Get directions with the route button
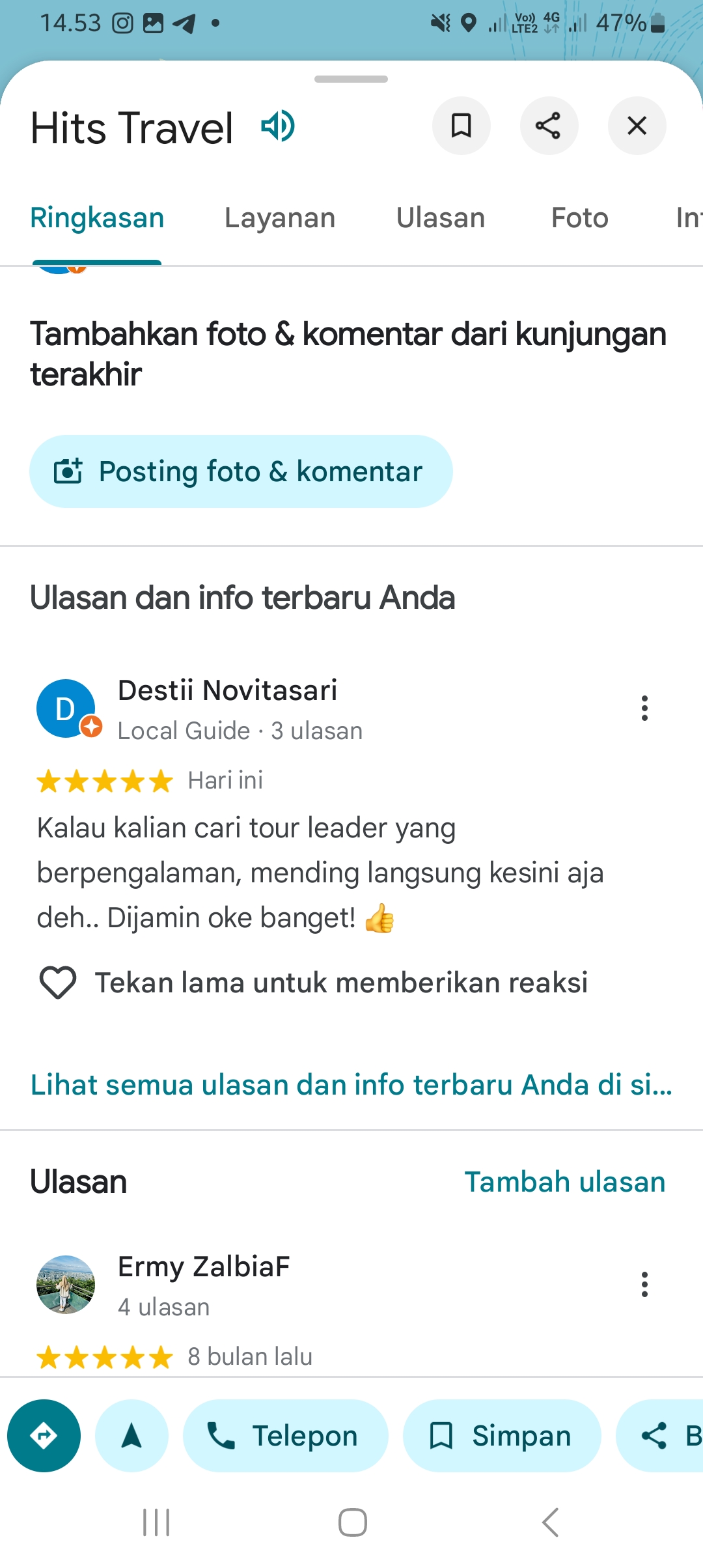 [44, 1436]
